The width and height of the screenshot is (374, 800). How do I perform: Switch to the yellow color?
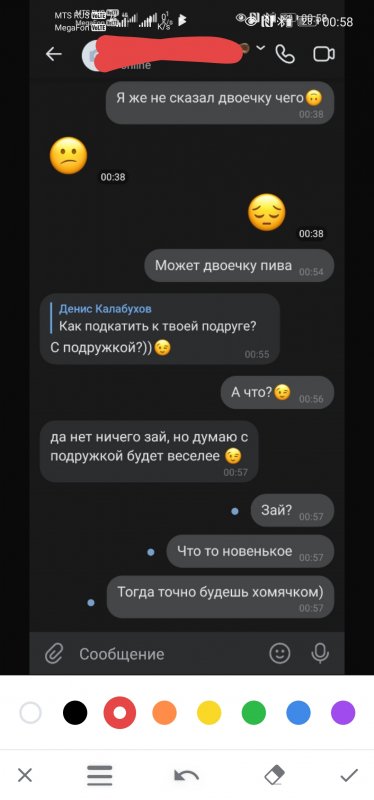209,713
